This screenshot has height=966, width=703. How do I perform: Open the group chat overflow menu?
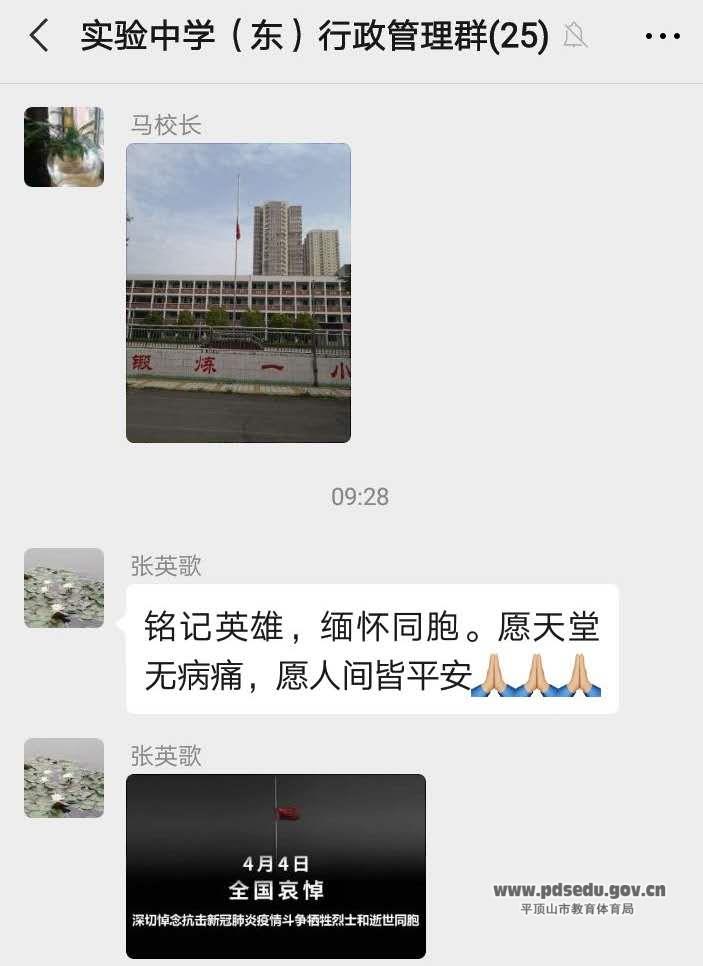click(662, 38)
